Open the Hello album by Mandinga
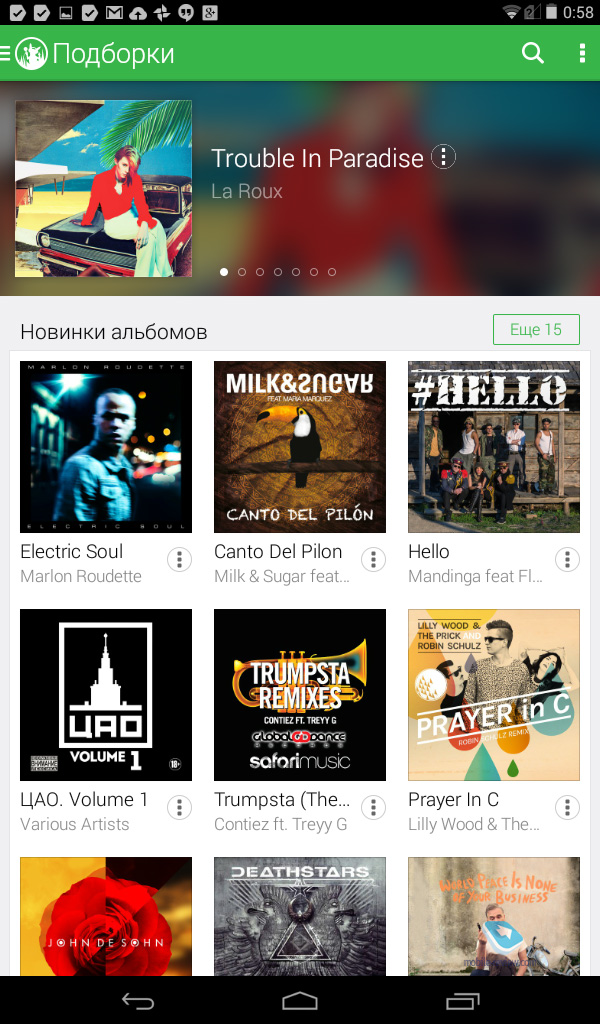600x1024 pixels. point(494,447)
